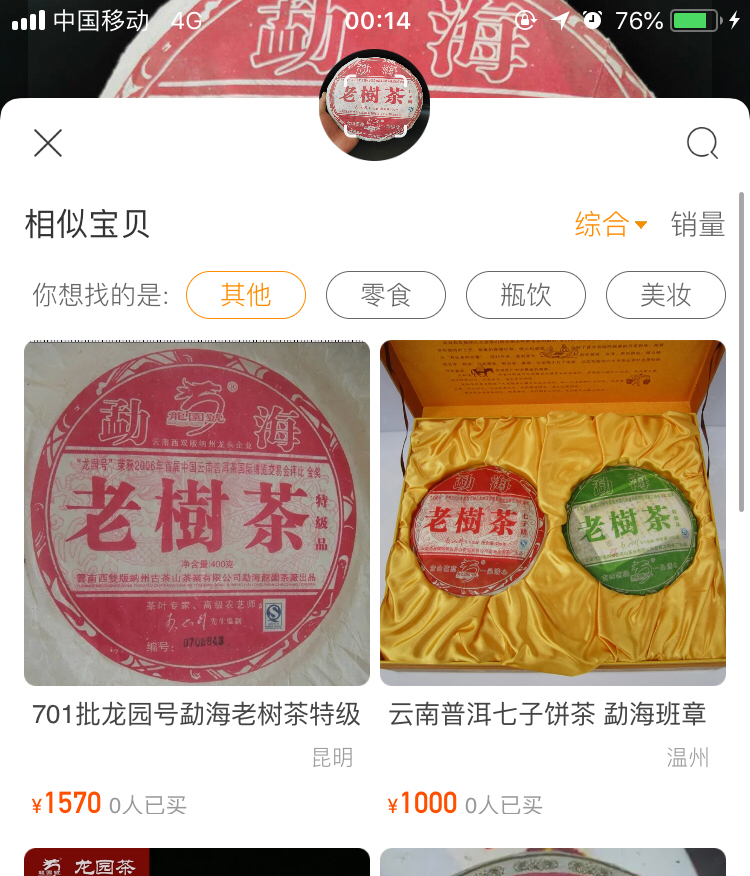Filter by 零食 category chip
This screenshot has width=750, height=876.
point(386,295)
